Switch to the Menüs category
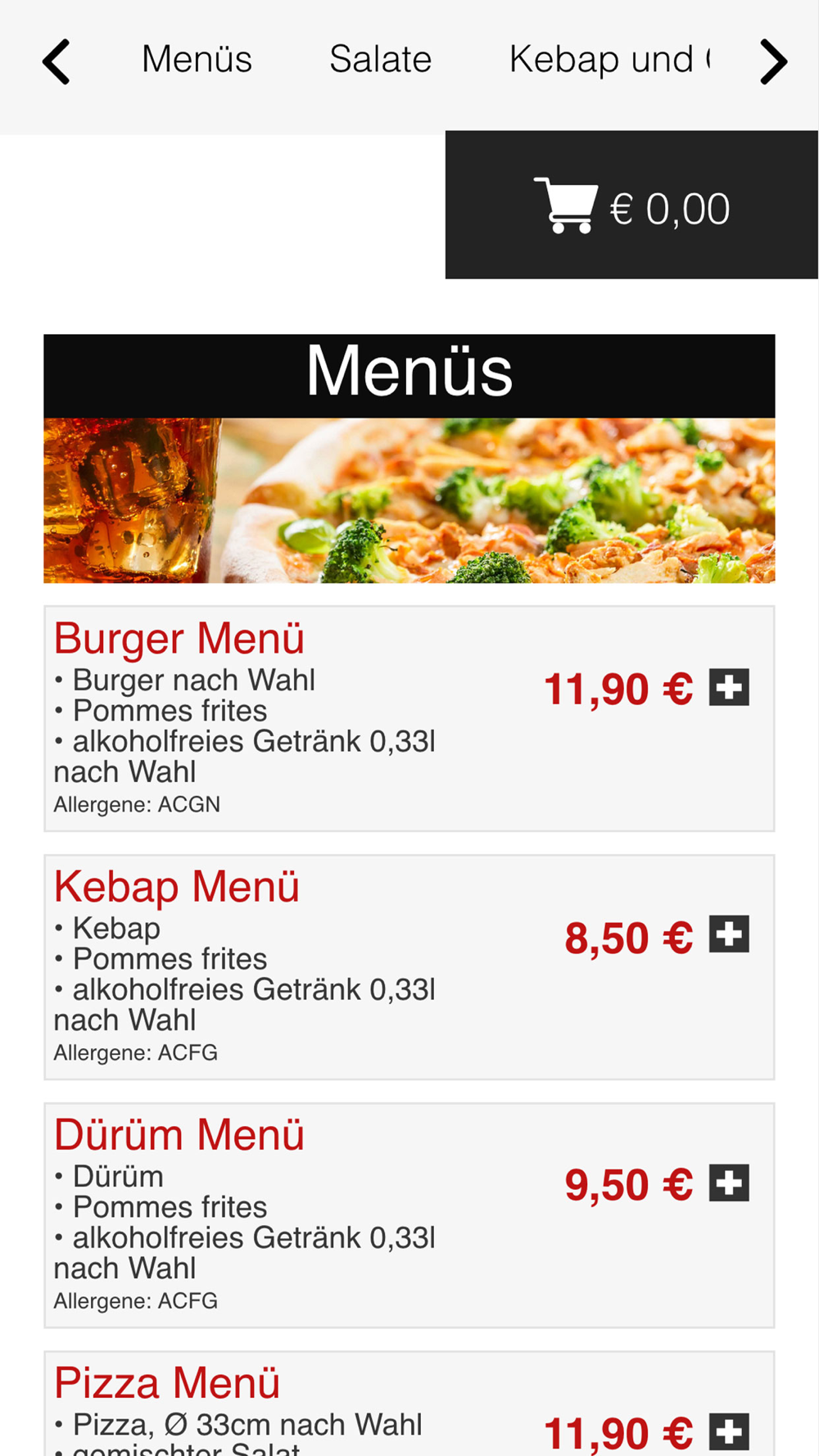 197,60
